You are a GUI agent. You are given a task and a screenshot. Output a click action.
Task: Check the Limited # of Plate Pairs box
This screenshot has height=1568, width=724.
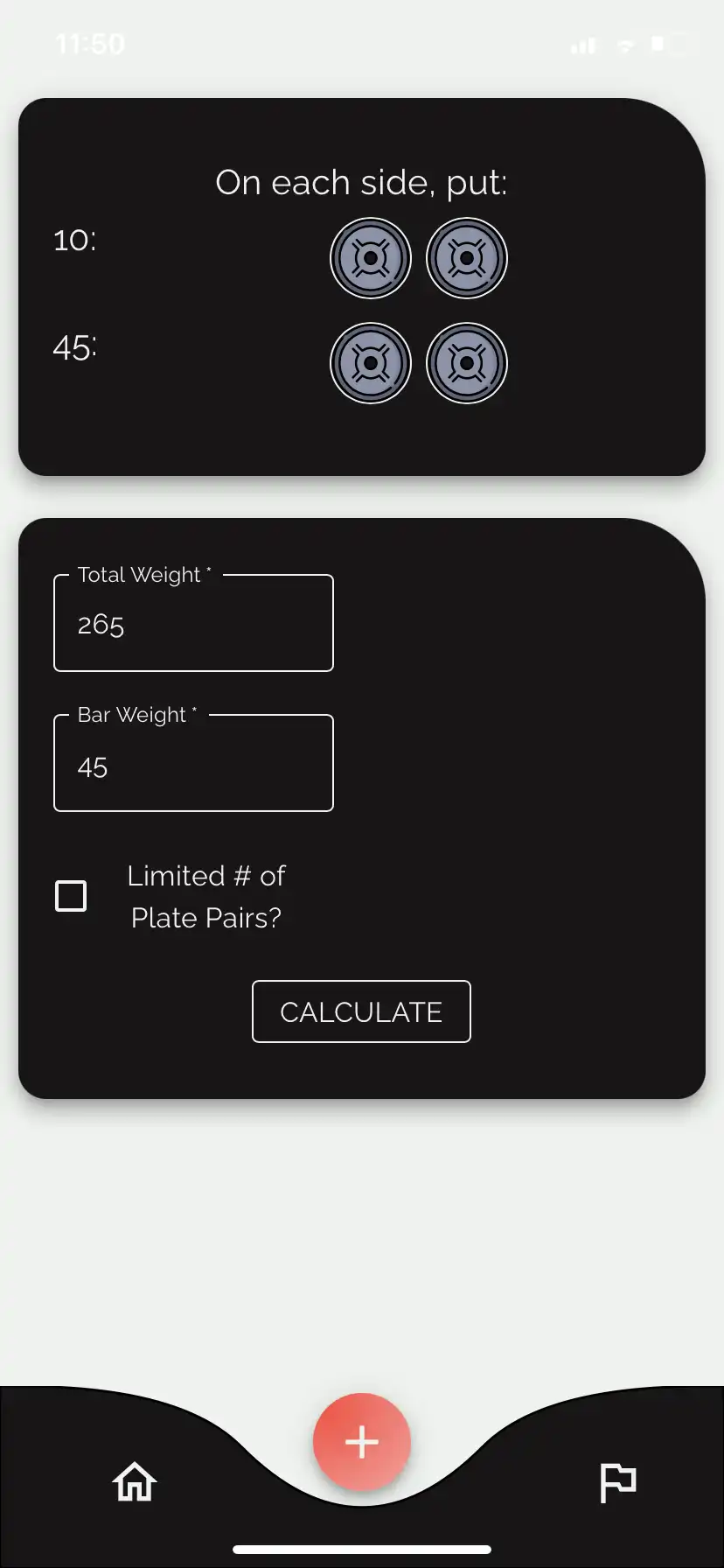[x=71, y=896]
